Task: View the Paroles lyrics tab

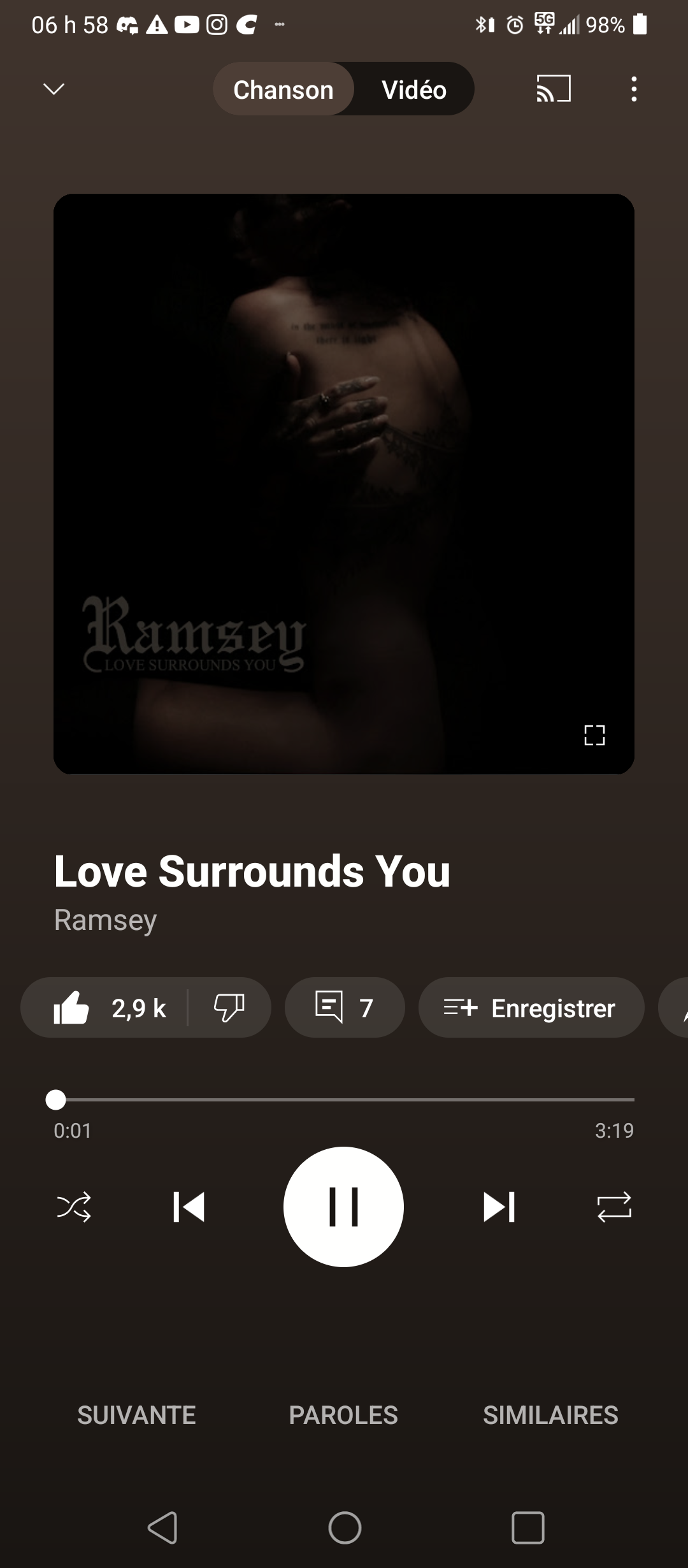Action: click(343, 1415)
